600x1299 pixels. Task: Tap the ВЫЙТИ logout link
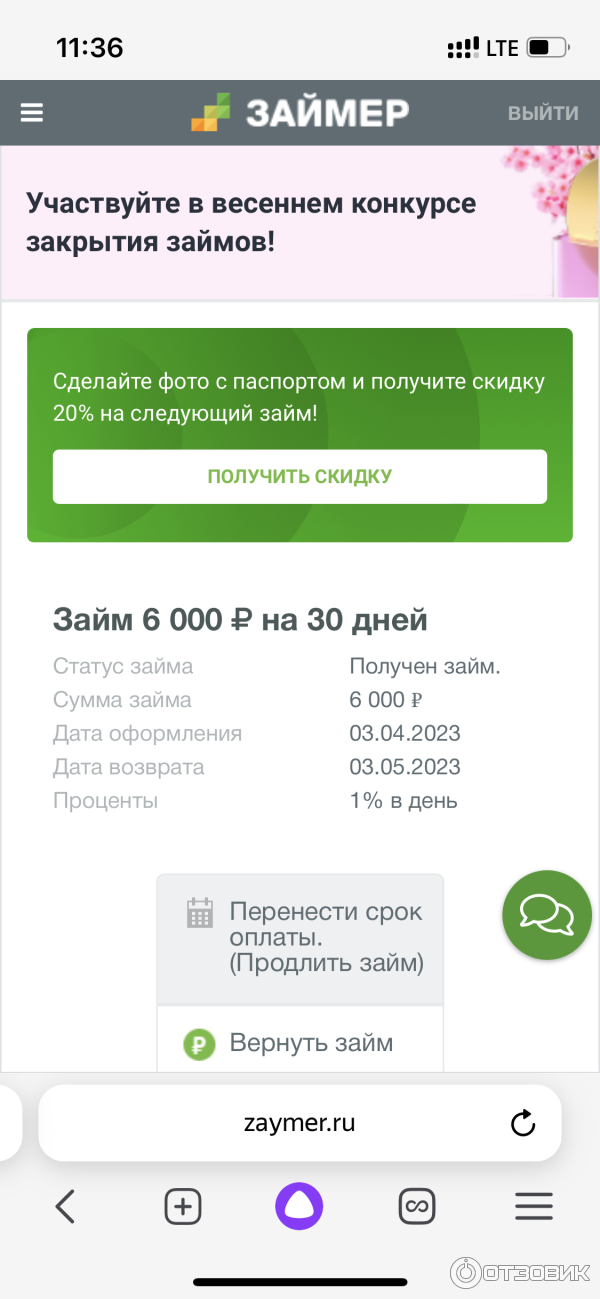point(542,113)
